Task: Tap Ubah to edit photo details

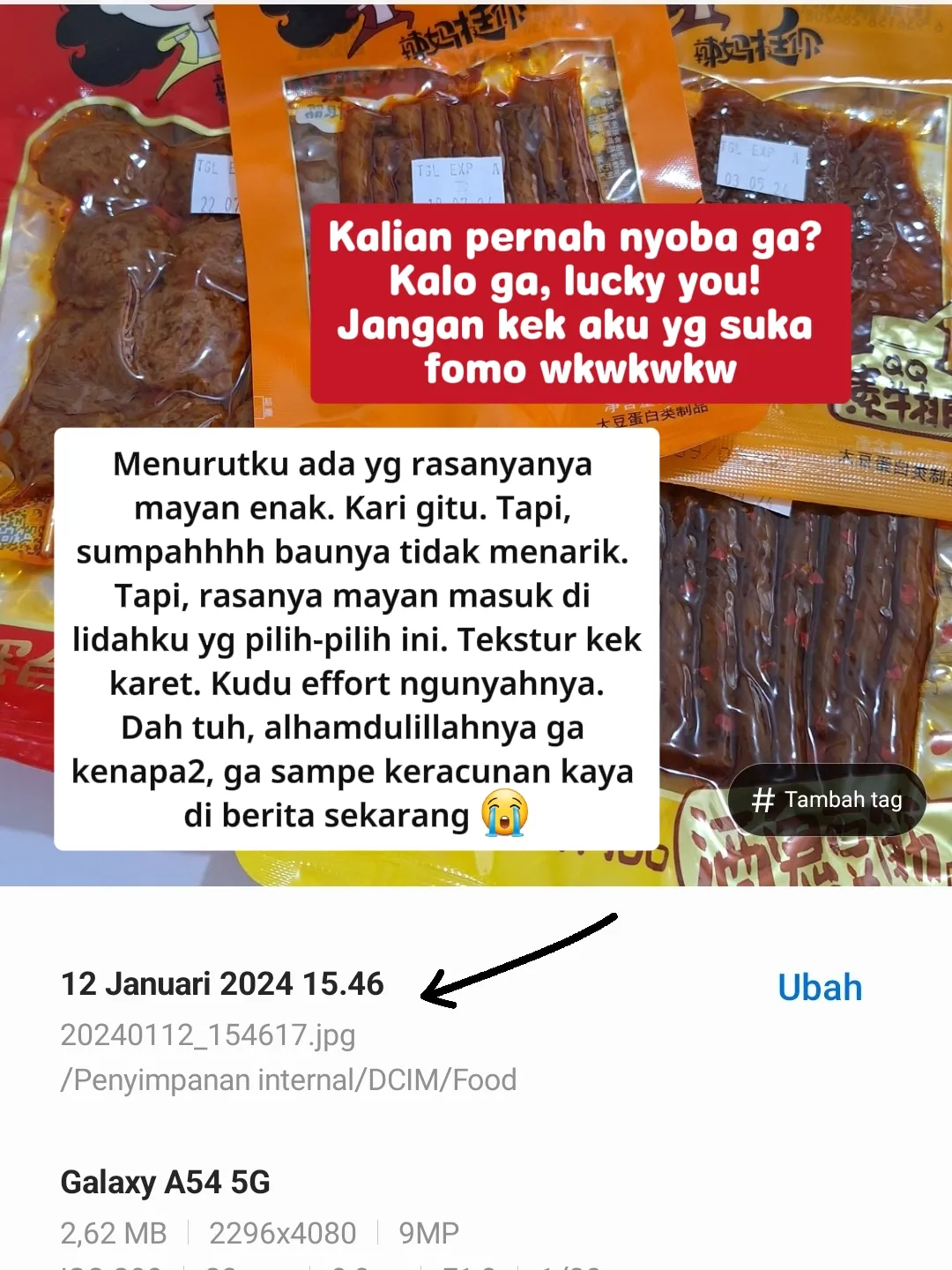Action: tap(820, 988)
